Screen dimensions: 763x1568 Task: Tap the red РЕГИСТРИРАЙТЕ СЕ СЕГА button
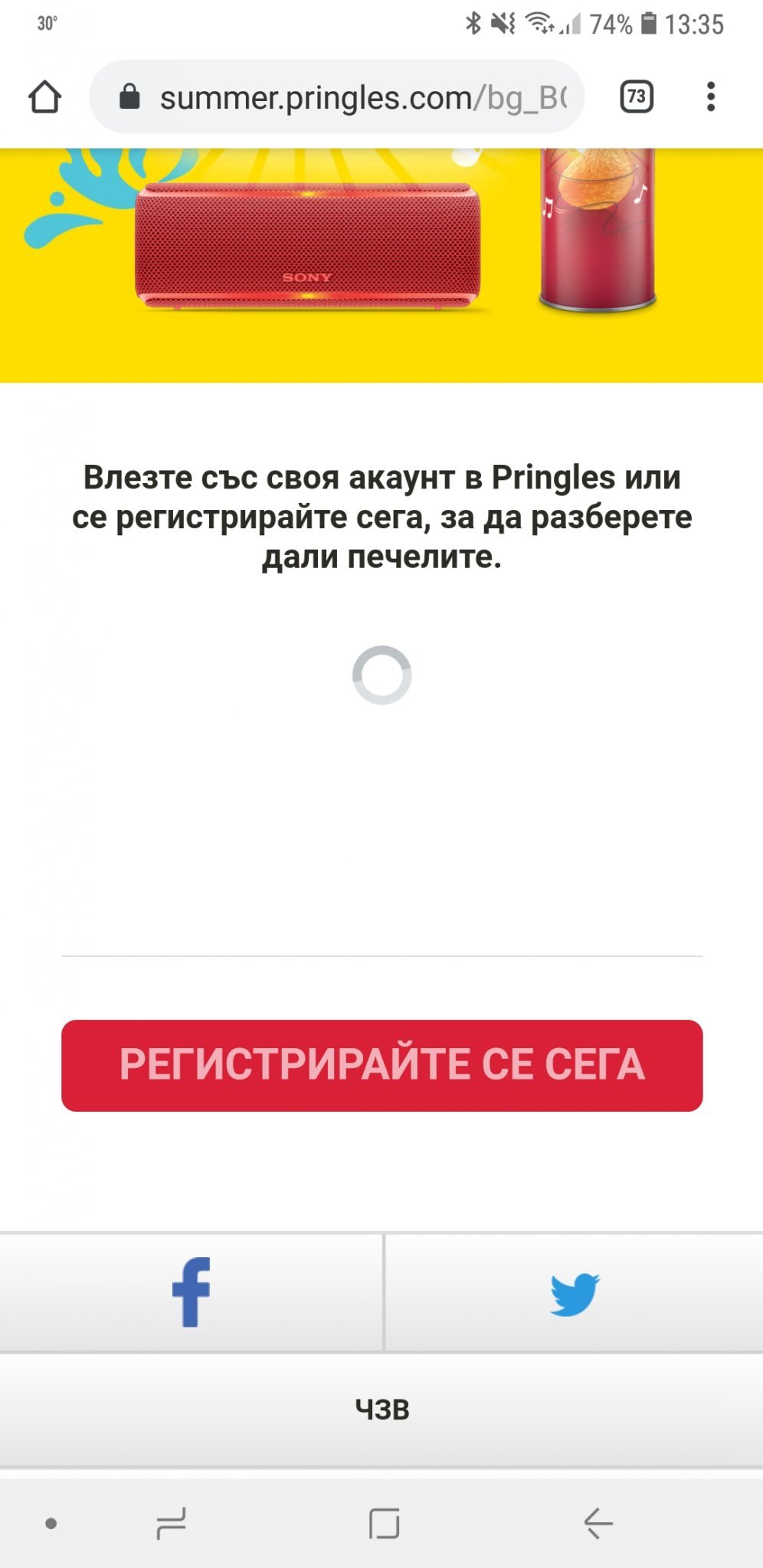[381, 1065]
